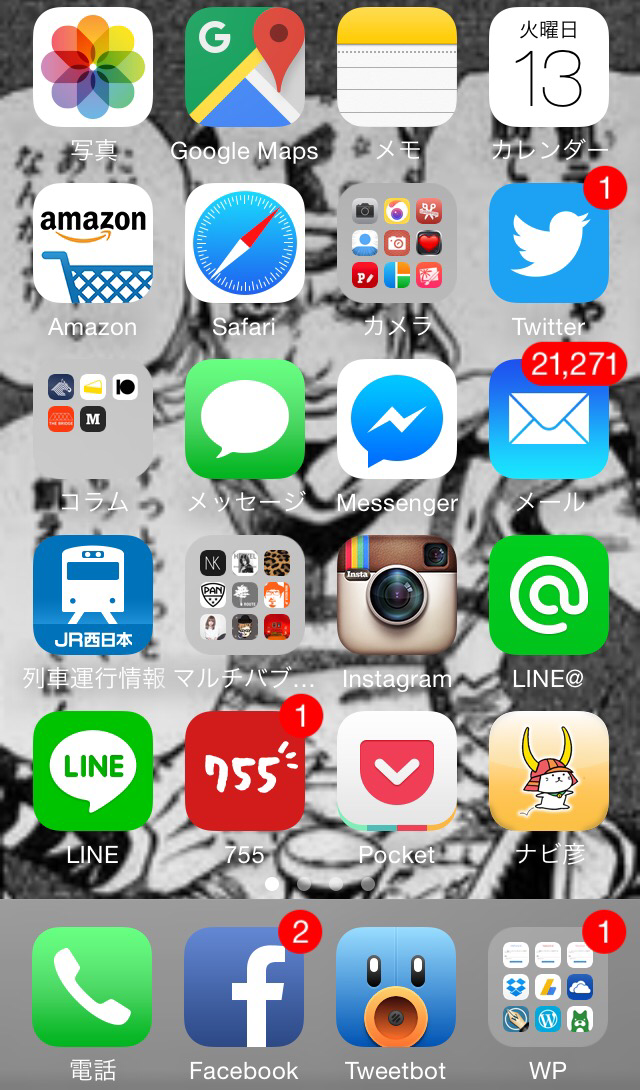Open the WP folder in the dock
Screen dimensions: 640x1090
tap(549, 987)
